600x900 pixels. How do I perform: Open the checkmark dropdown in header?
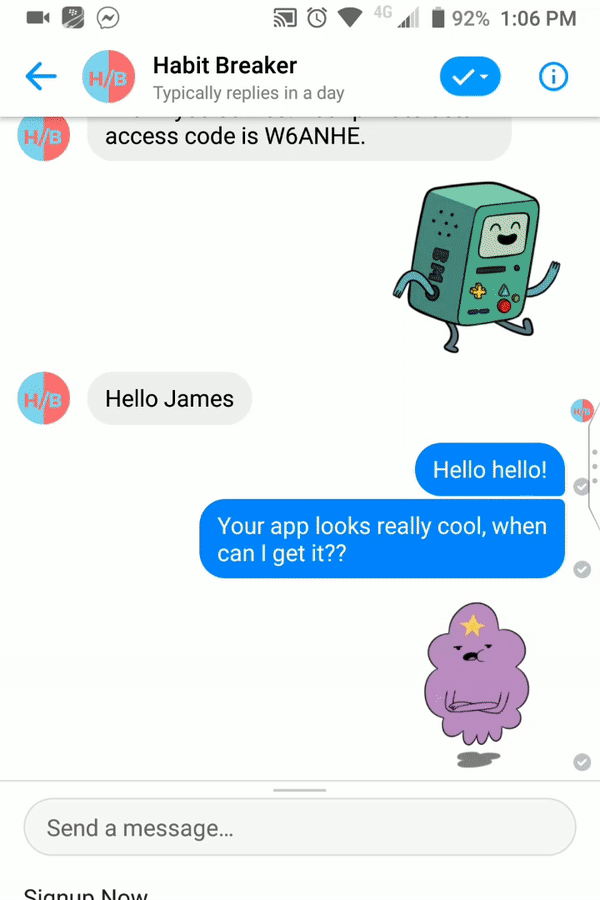pos(469,77)
